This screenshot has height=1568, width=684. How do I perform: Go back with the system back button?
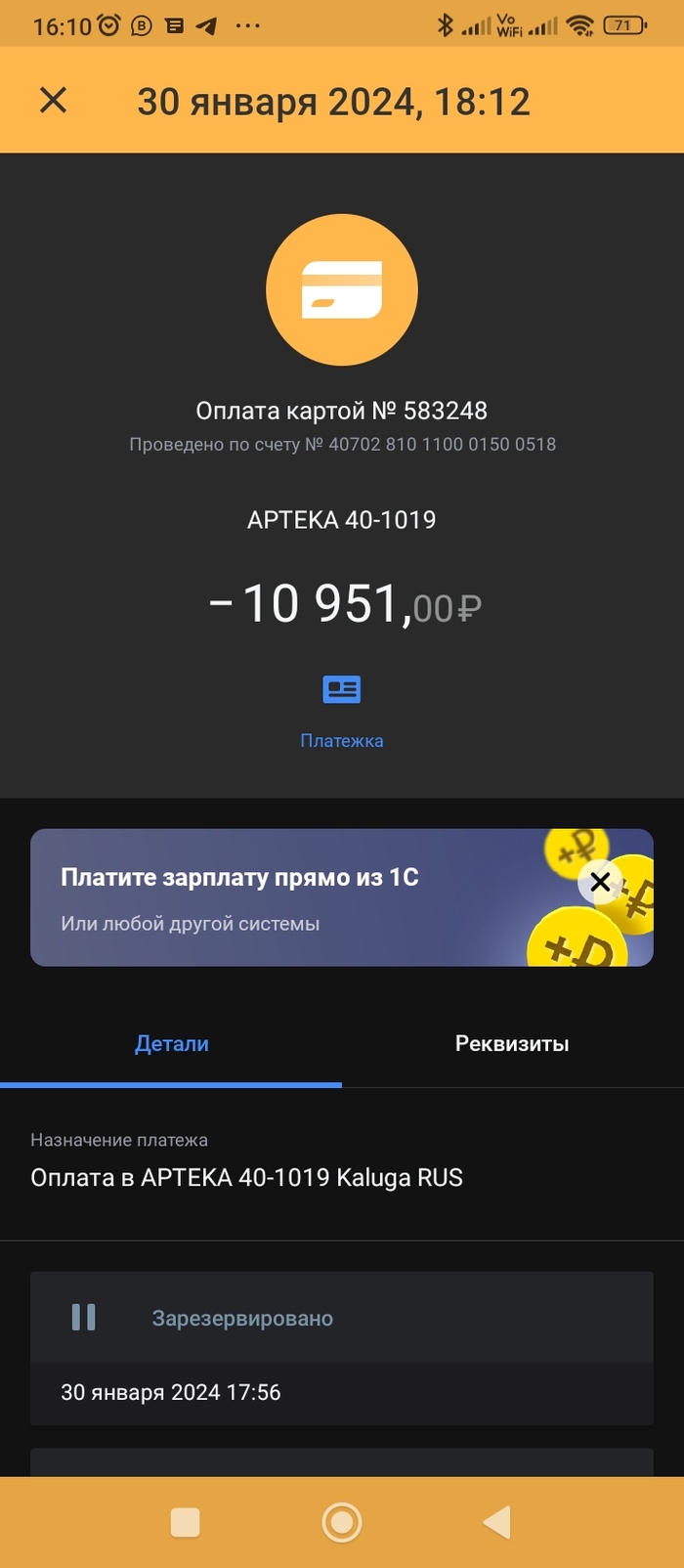pyautogui.click(x=497, y=1522)
